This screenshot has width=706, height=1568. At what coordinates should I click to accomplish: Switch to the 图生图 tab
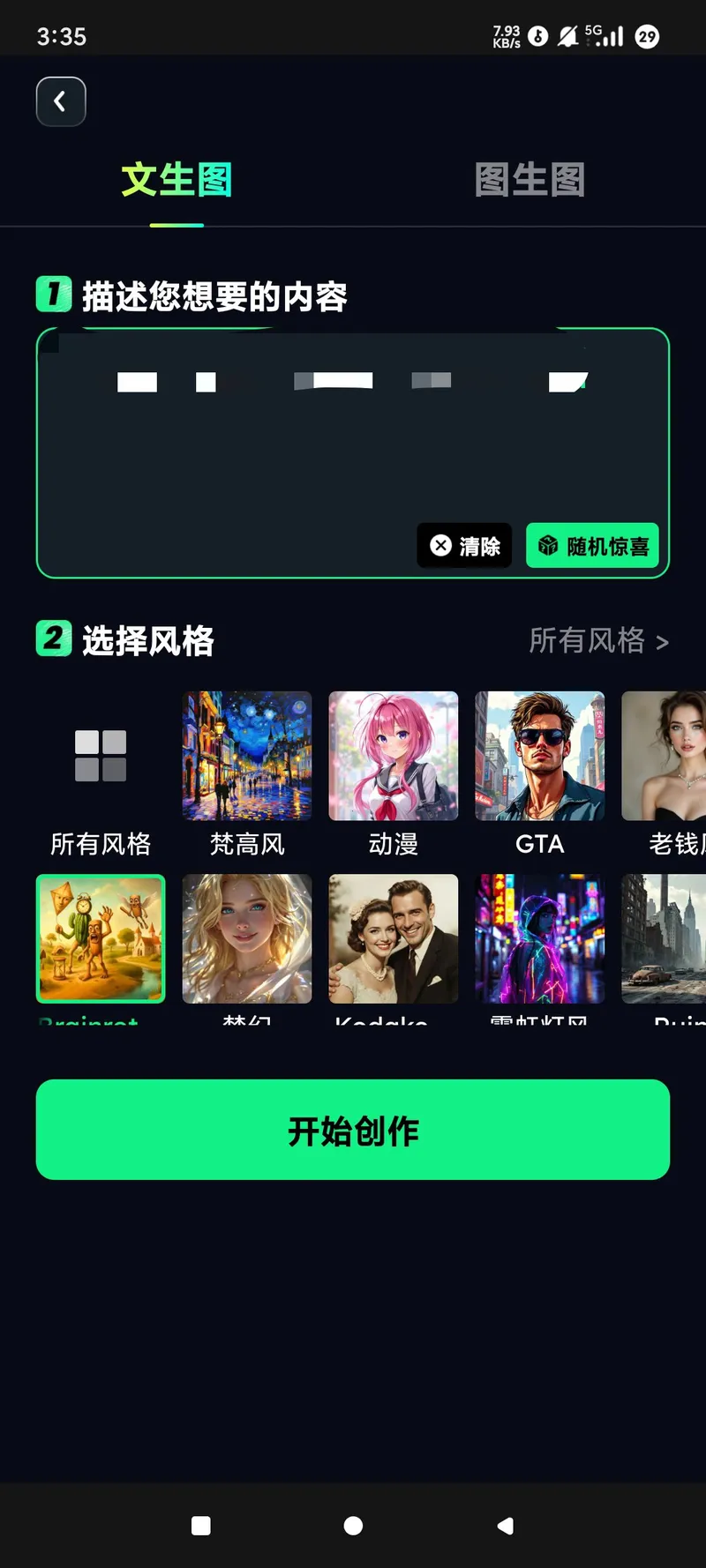click(x=529, y=179)
